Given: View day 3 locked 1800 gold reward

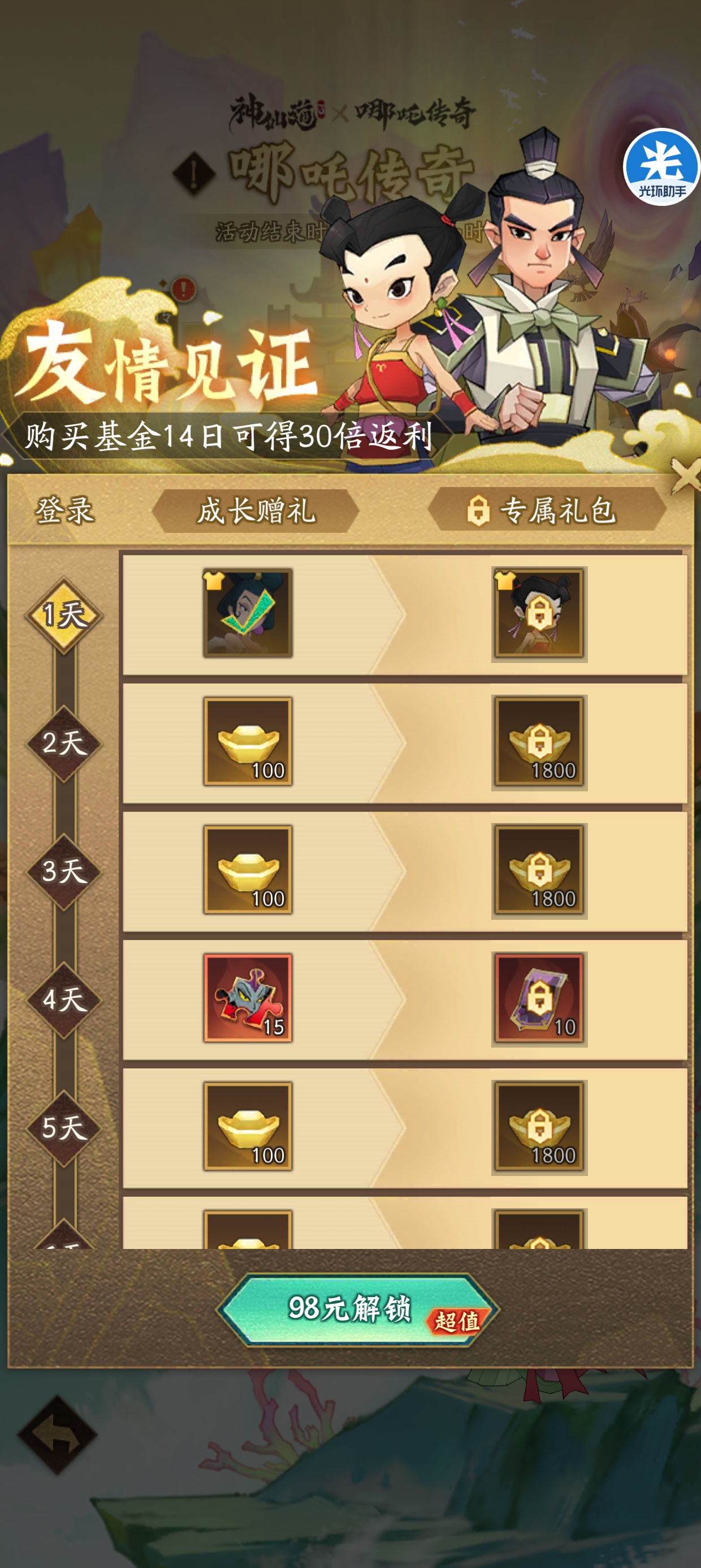Looking at the screenshot, I should [x=539, y=871].
